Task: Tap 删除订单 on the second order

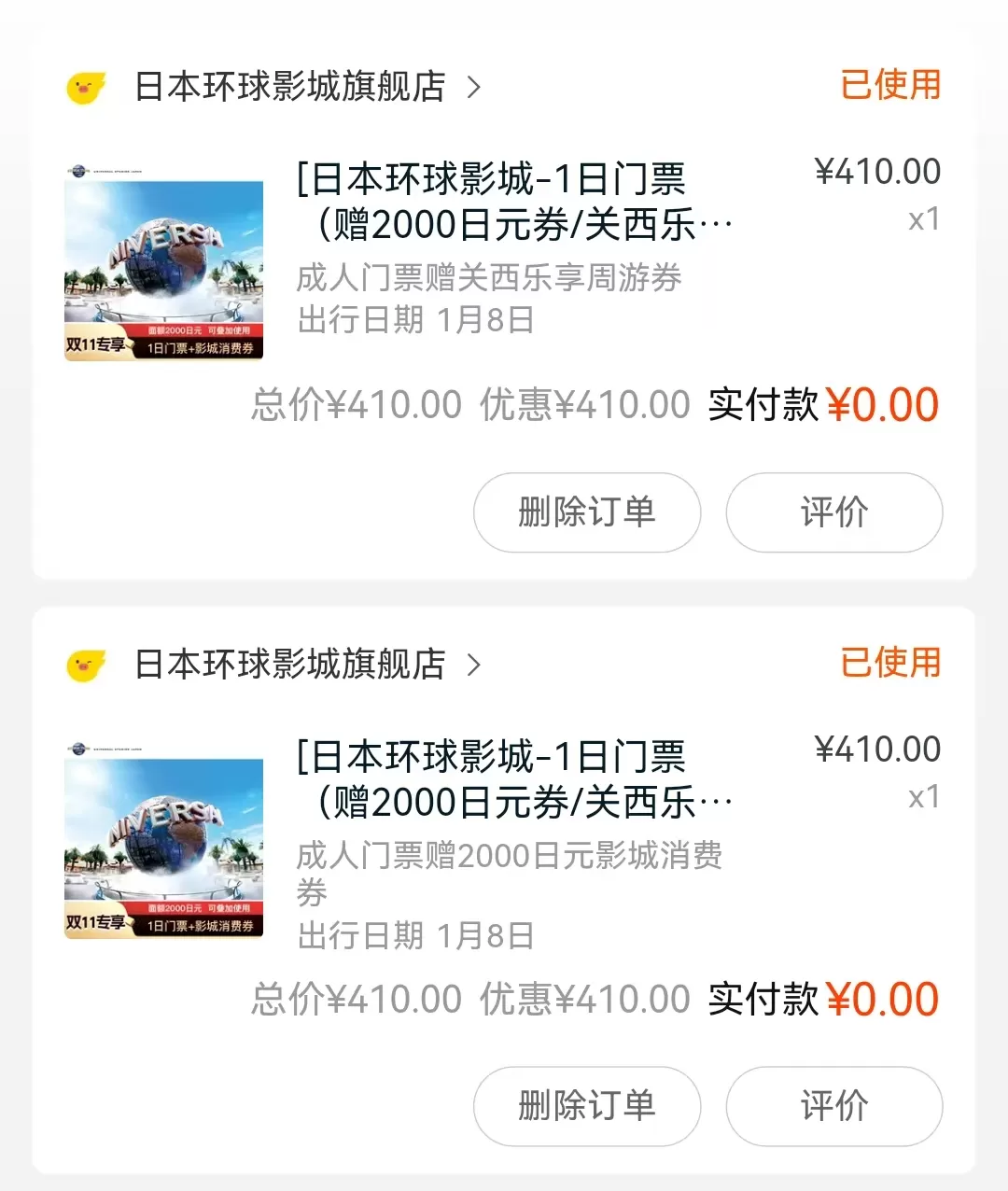Action: click(x=586, y=1106)
